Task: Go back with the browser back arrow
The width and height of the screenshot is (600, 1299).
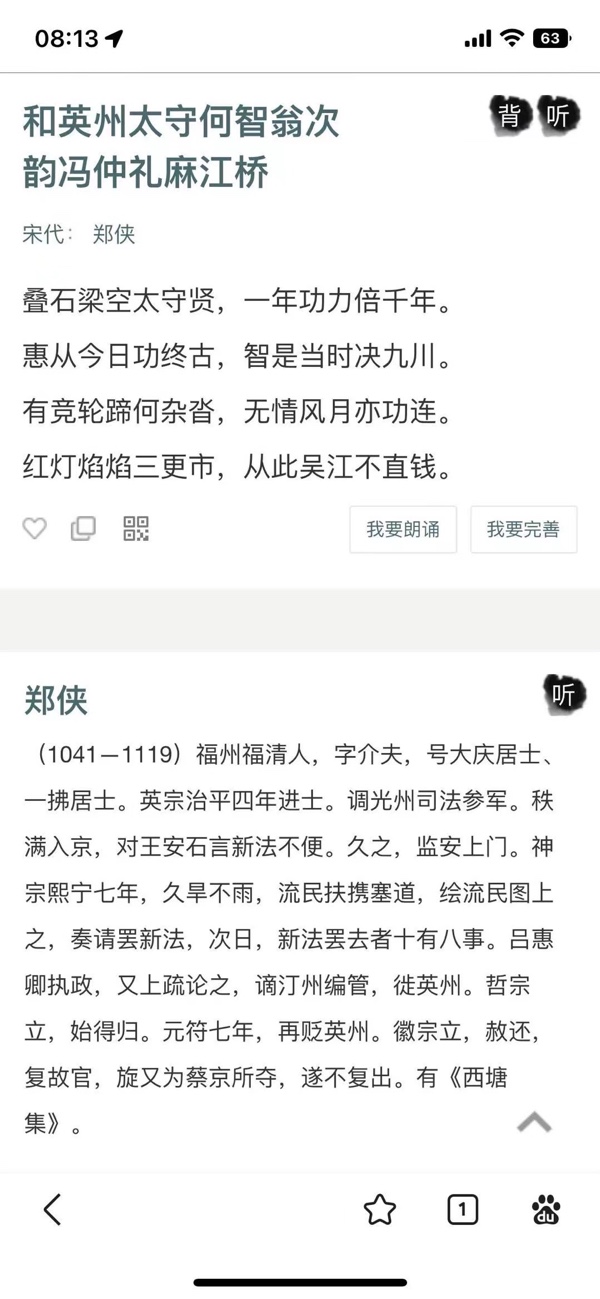Action: pos(52,1210)
